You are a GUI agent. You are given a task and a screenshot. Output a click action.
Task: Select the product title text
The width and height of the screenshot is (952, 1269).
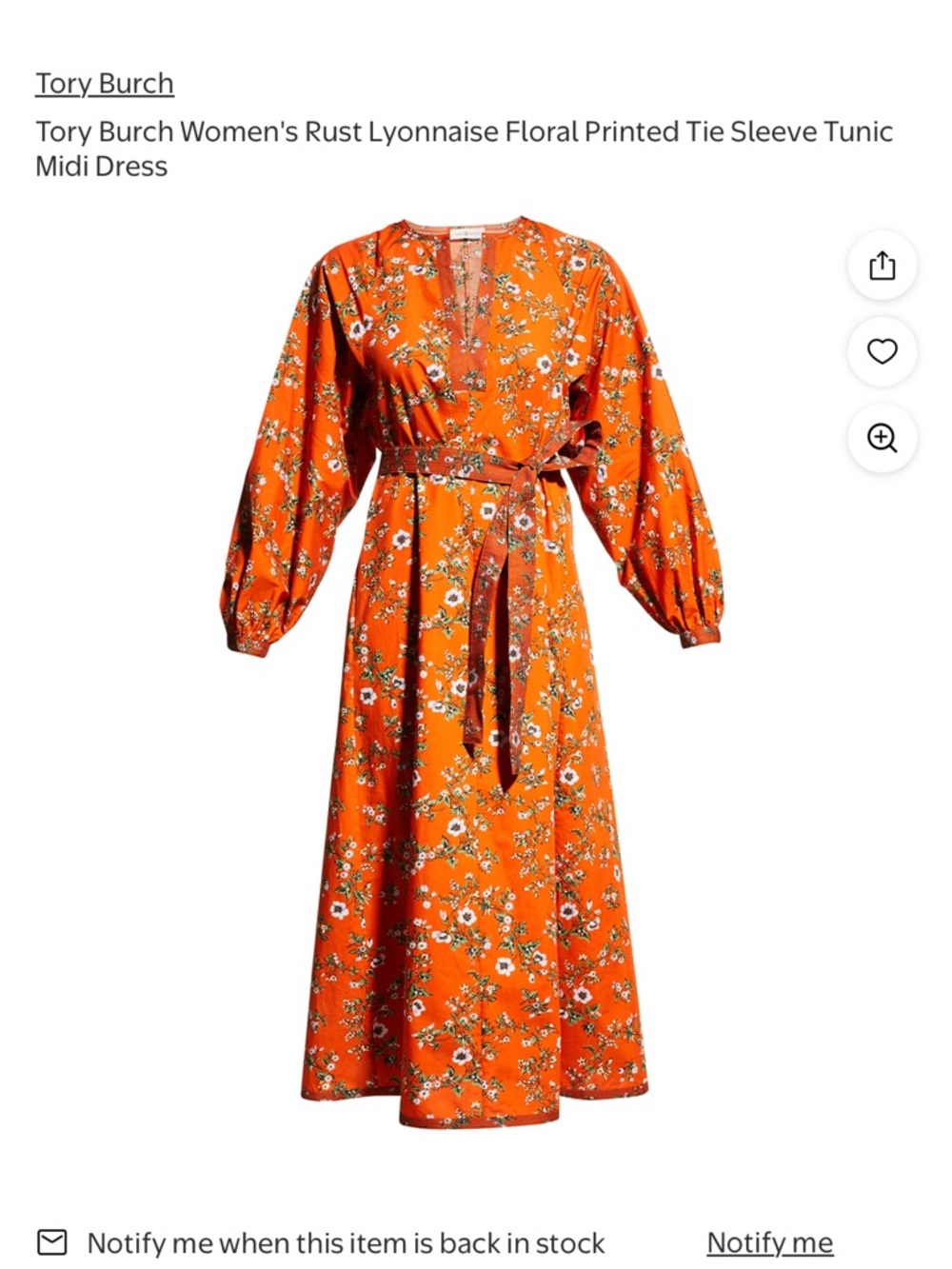click(x=465, y=148)
